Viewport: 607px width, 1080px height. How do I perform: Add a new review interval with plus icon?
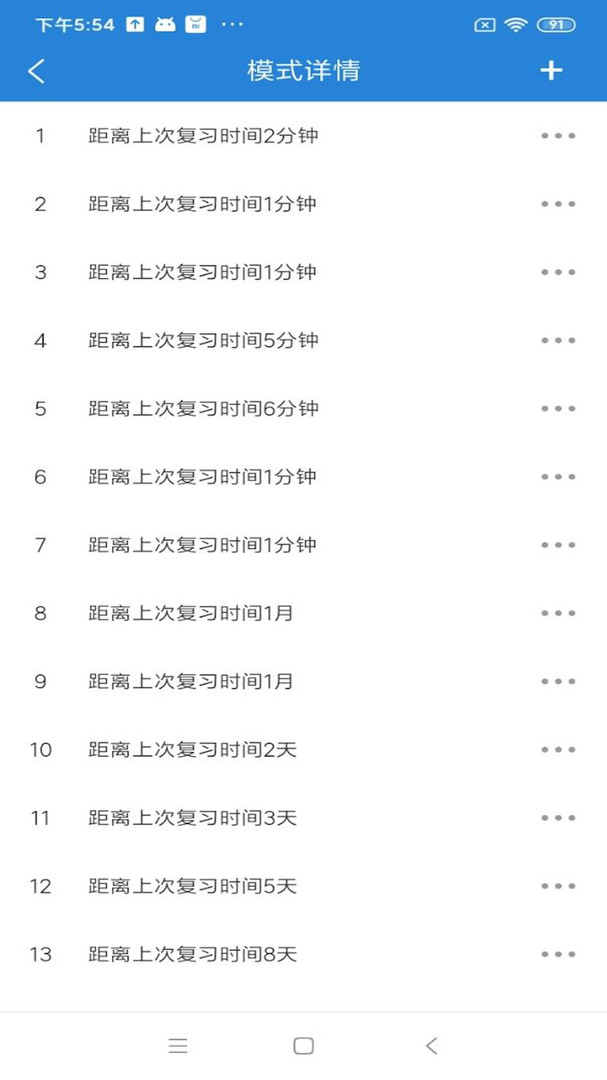tap(551, 70)
